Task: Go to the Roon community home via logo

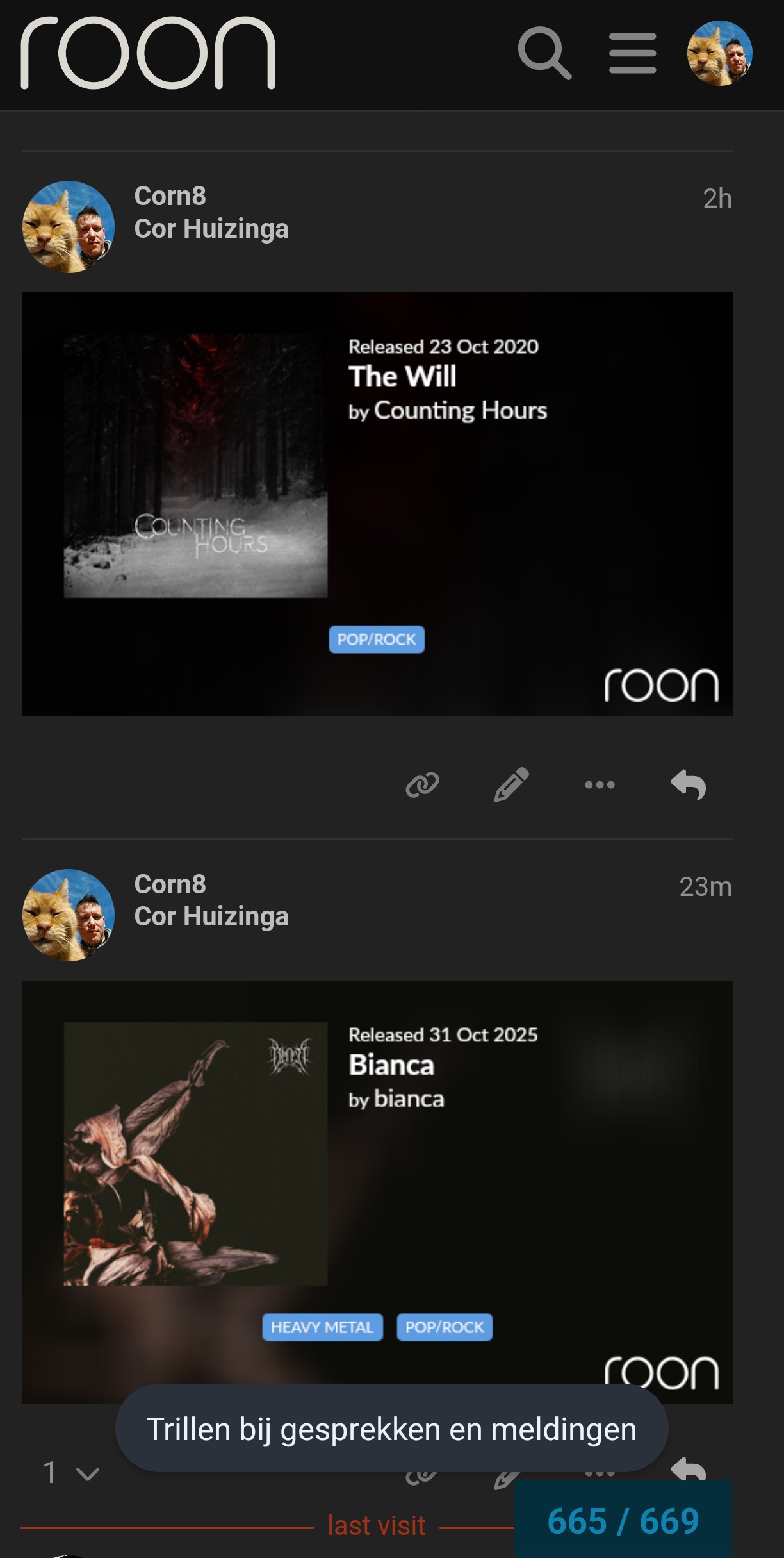Action: click(148, 54)
